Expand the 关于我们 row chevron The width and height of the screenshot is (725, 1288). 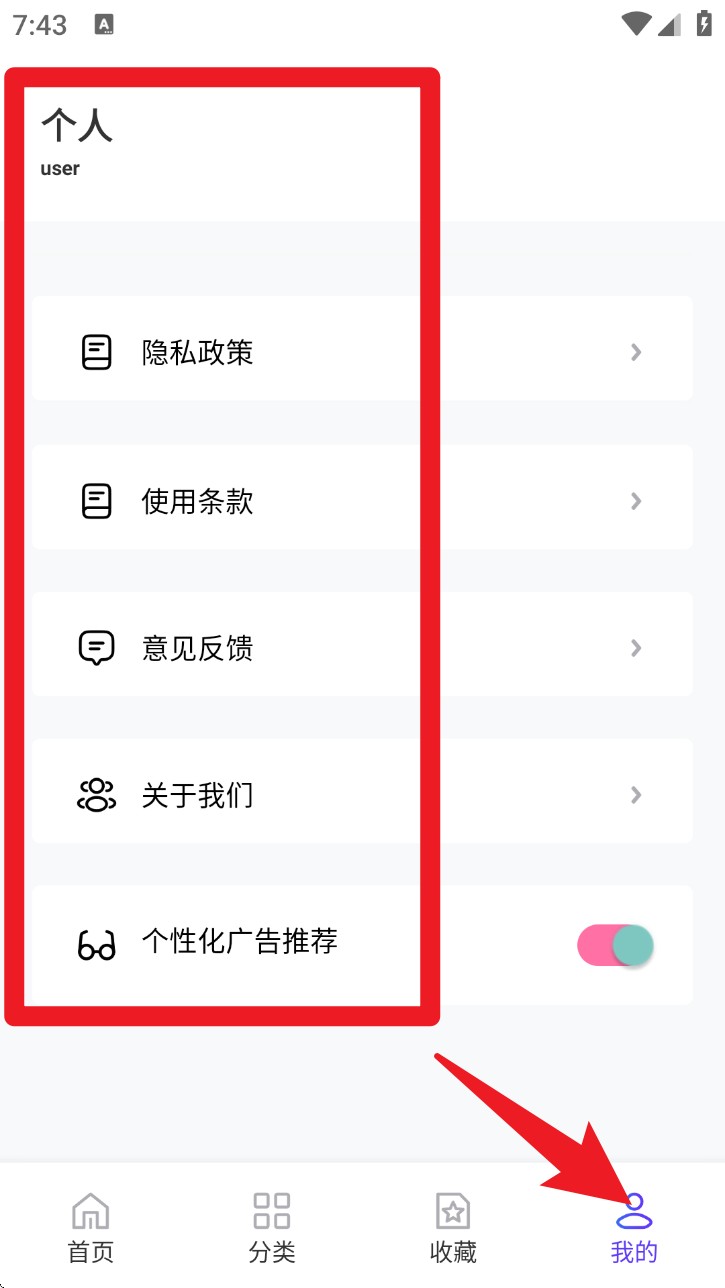pyautogui.click(x=636, y=795)
